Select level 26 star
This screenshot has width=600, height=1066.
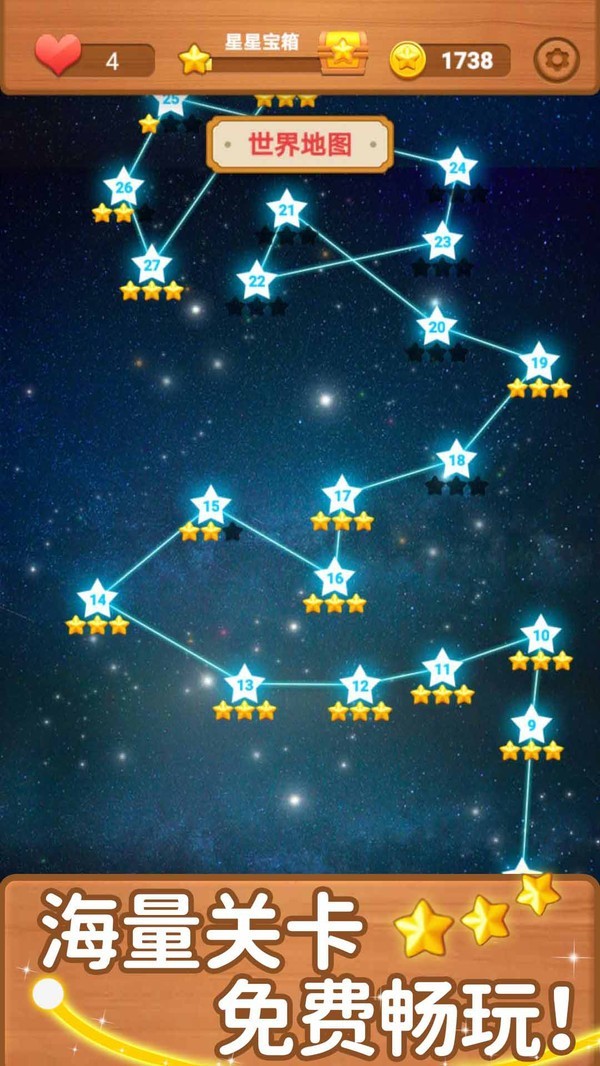pos(124,187)
